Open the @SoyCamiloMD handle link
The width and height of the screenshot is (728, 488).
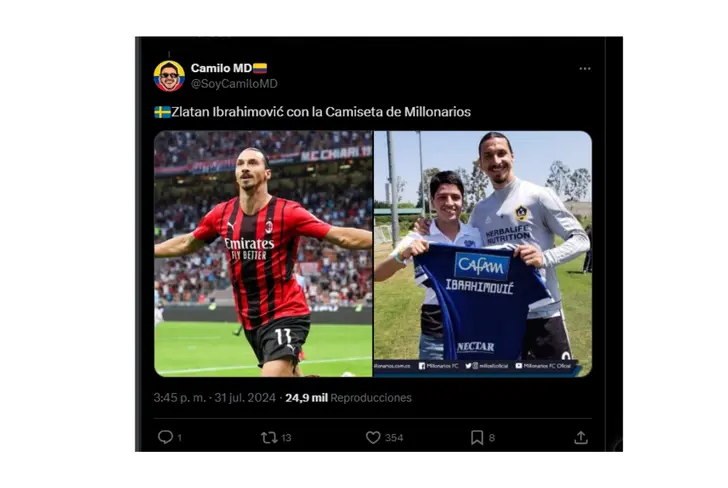point(234,84)
